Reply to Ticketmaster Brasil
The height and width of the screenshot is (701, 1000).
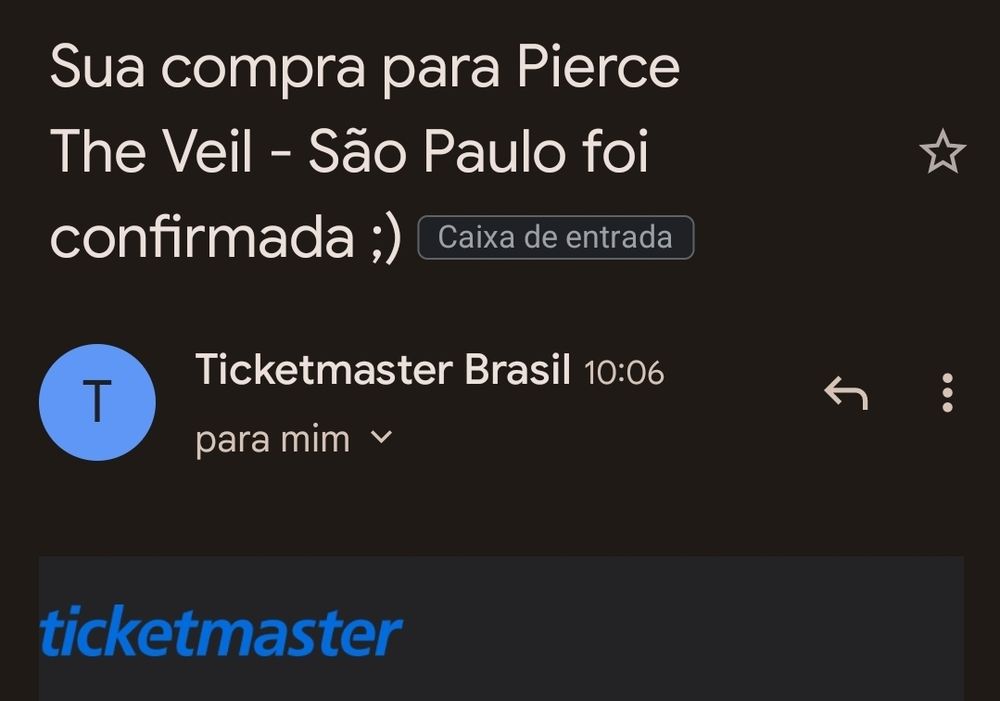coord(845,393)
